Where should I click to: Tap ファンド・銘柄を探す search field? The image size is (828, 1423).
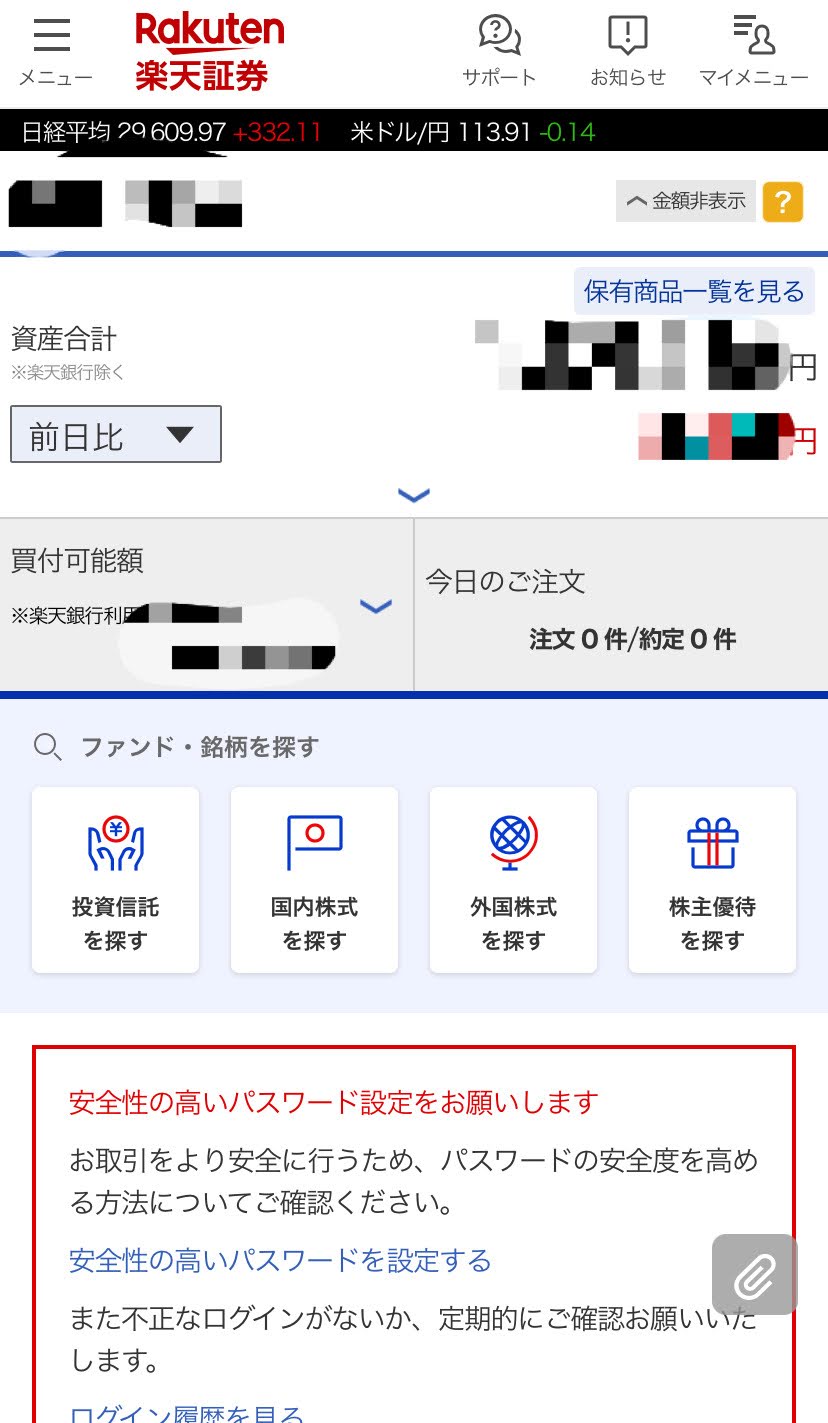point(176,746)
